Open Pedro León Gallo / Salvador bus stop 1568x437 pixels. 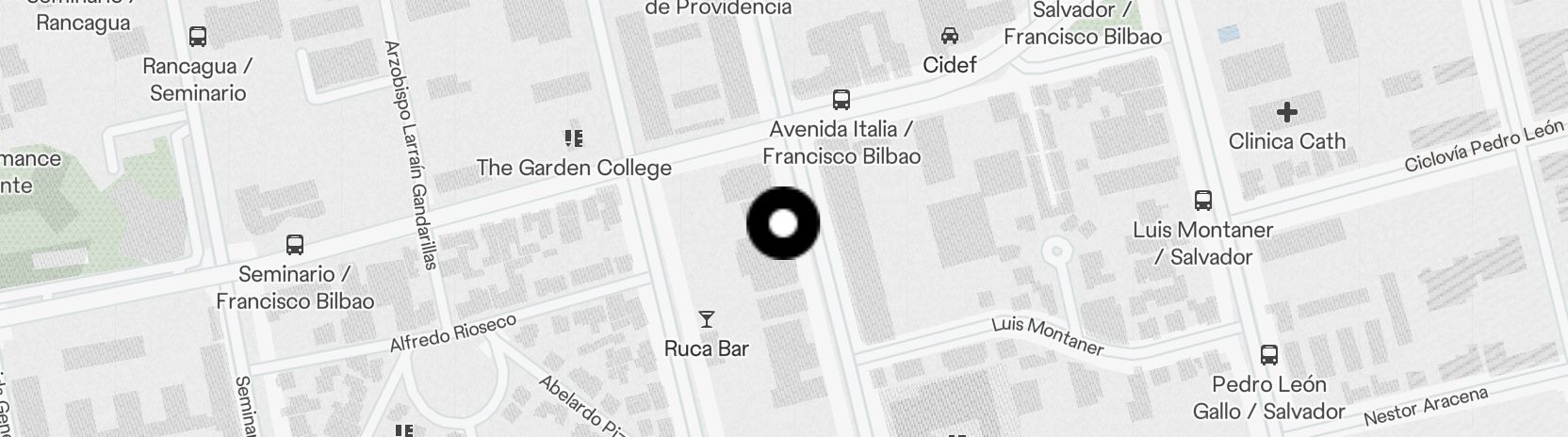click(x=1269, y=355)
